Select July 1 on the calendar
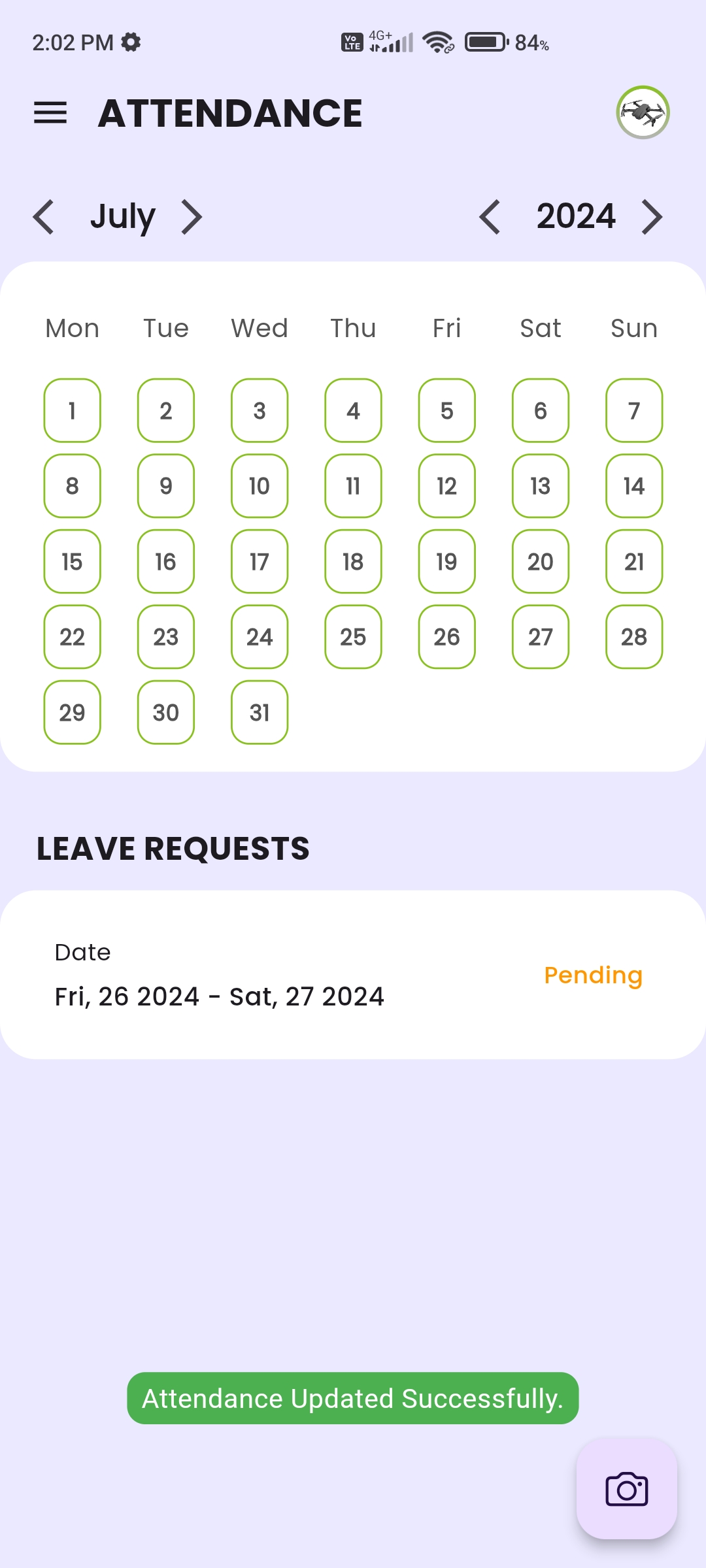The height and width of the screenshot is (1568, 706). (73, 411)
